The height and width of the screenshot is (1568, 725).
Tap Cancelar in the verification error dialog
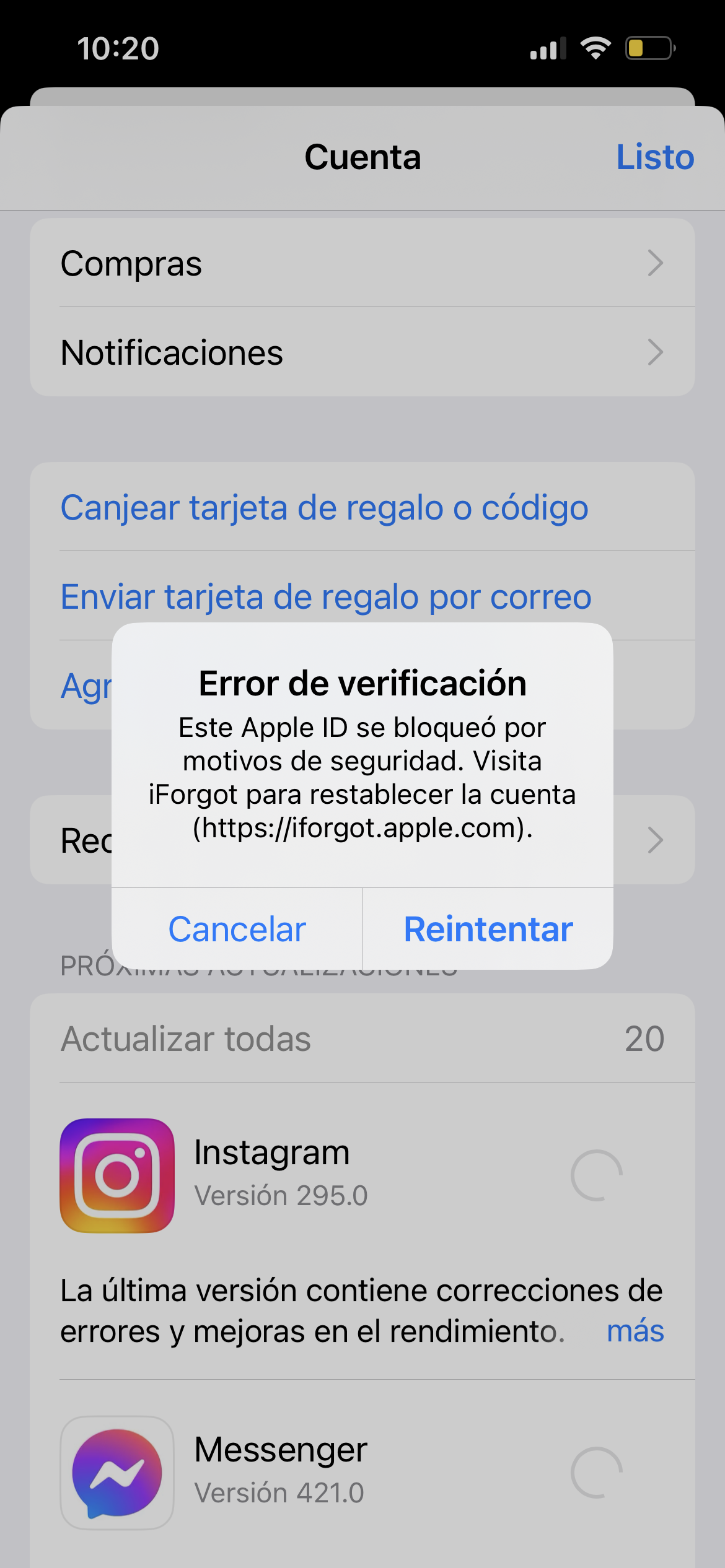click(x=237, y=929)
